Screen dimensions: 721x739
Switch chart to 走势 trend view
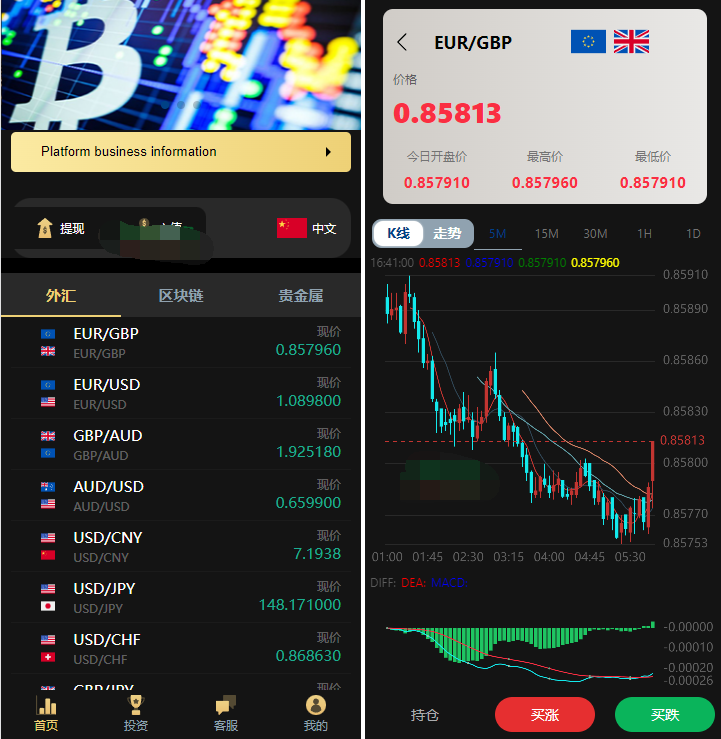tap(447, 234)
